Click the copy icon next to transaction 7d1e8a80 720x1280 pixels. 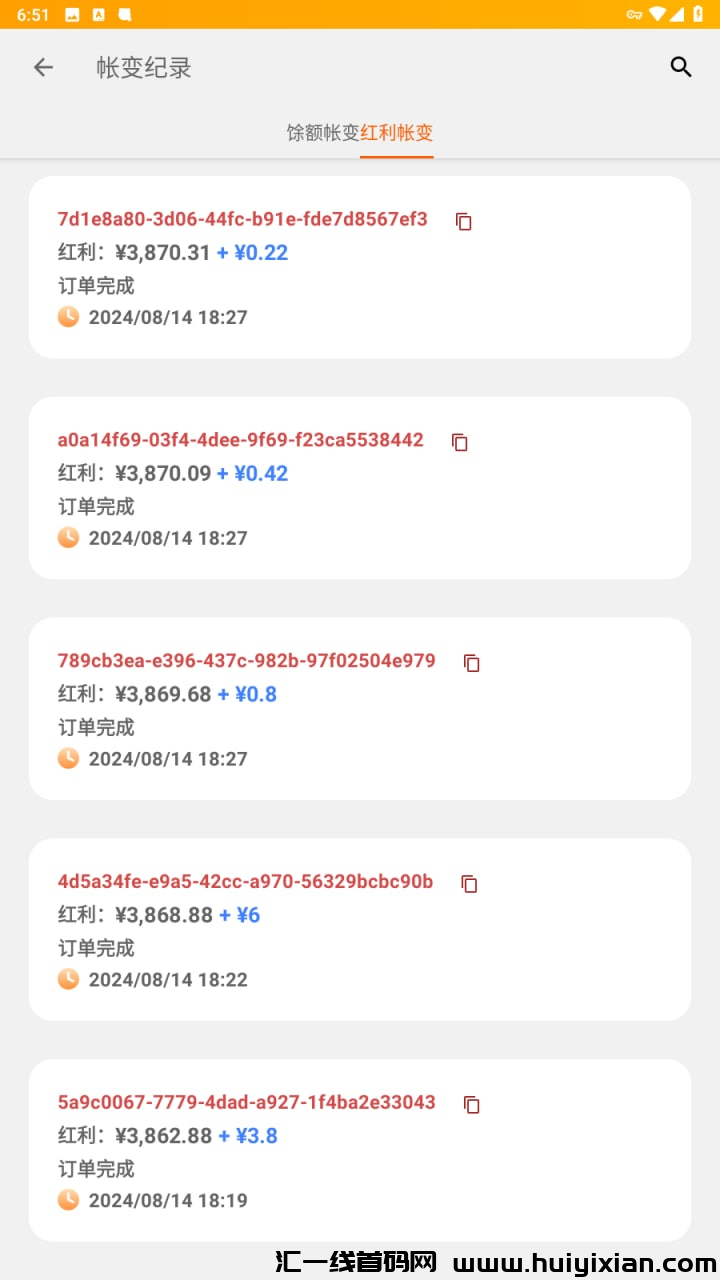(463, 221)
